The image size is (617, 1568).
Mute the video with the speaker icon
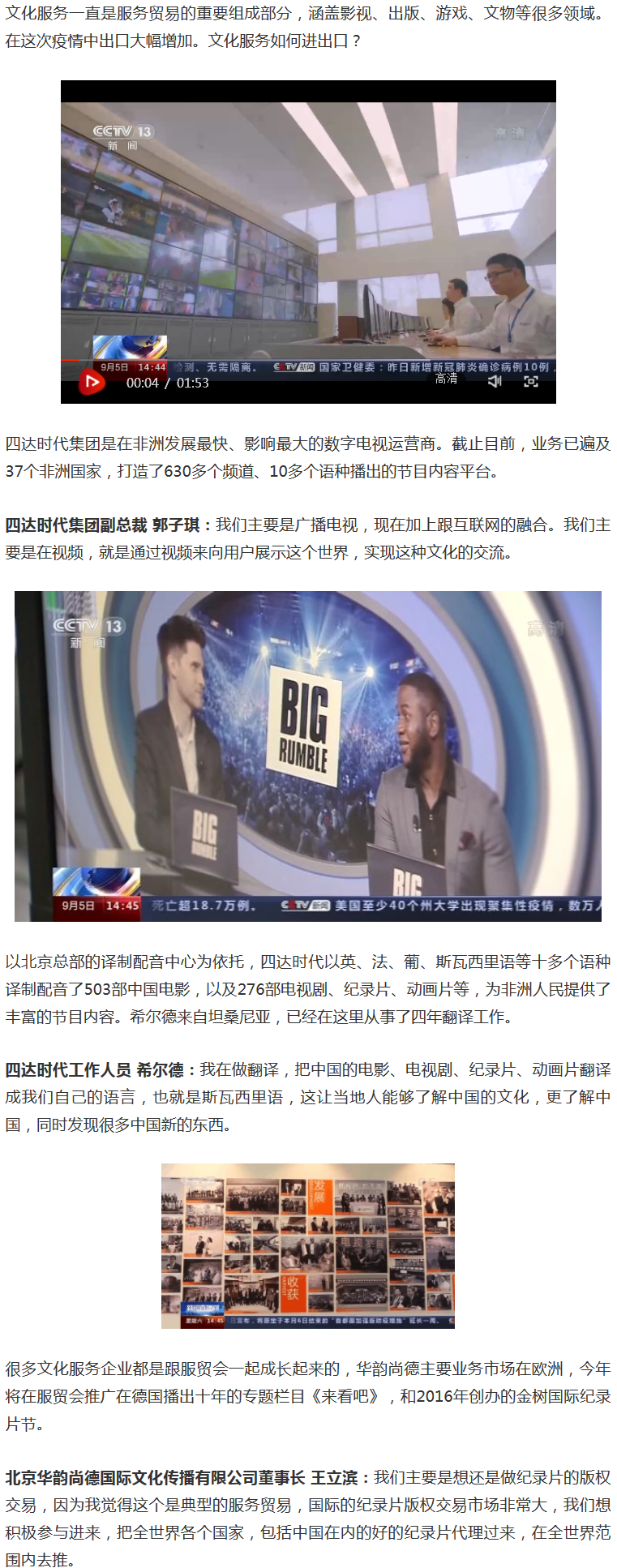coord(495,381)
